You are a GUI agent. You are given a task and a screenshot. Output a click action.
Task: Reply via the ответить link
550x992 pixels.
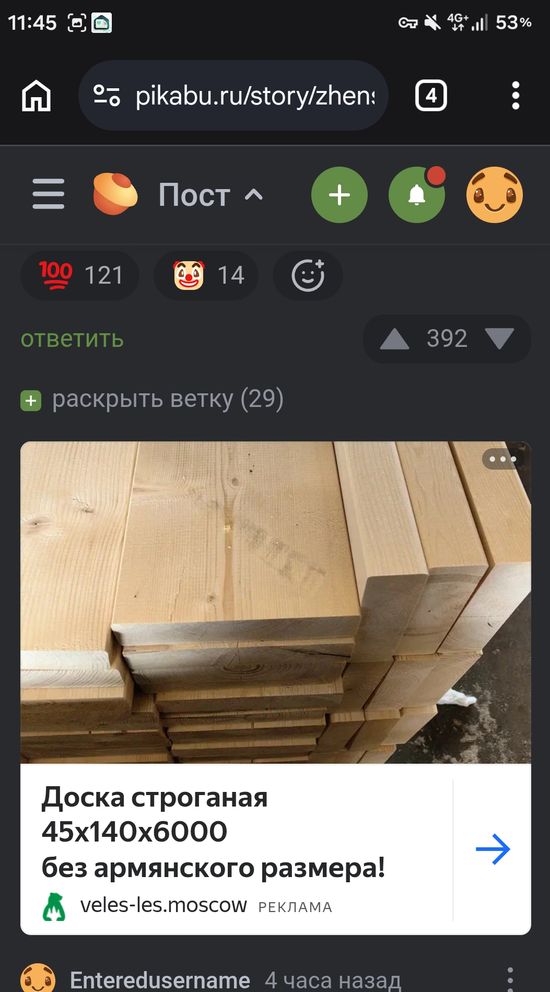tap(72, 339)
